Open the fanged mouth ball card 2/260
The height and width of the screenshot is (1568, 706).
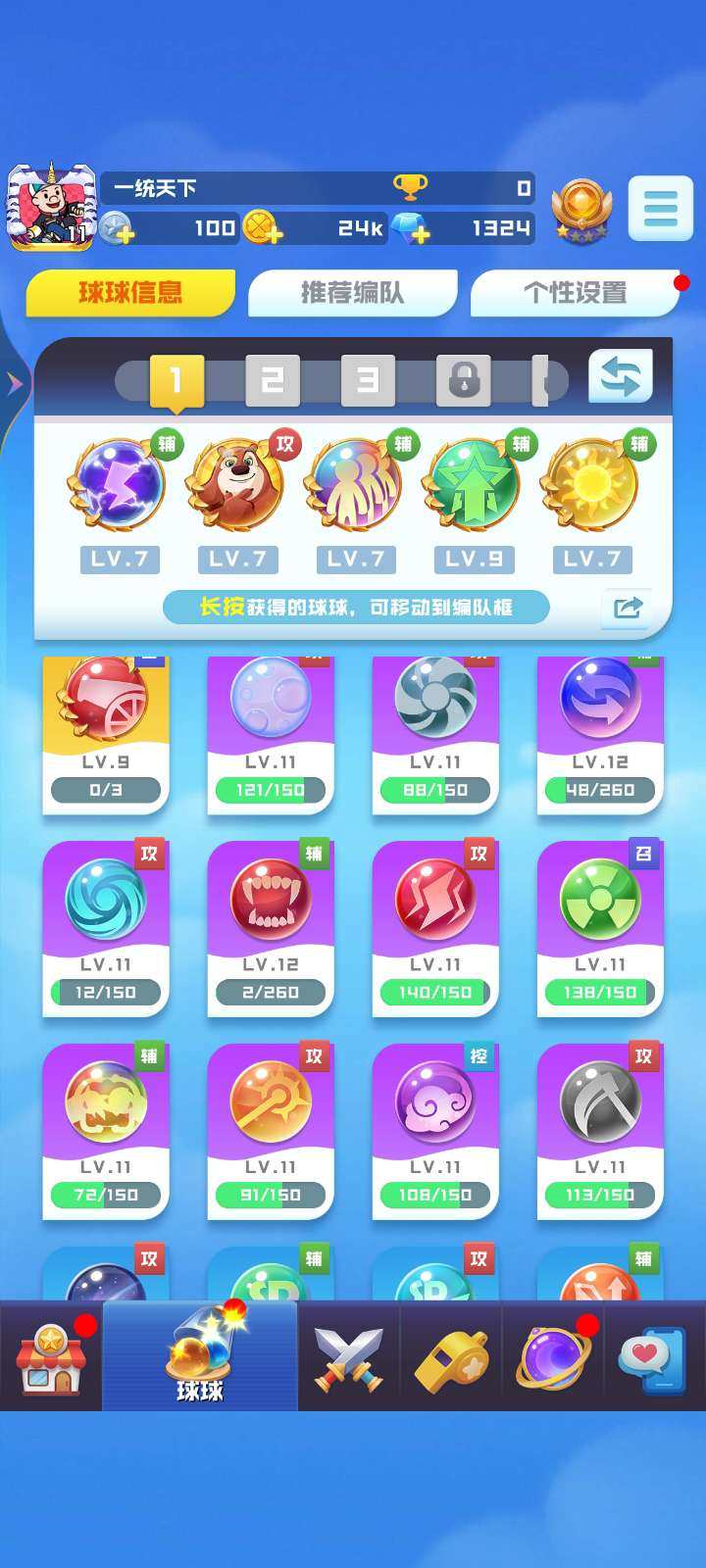(271, 926)
